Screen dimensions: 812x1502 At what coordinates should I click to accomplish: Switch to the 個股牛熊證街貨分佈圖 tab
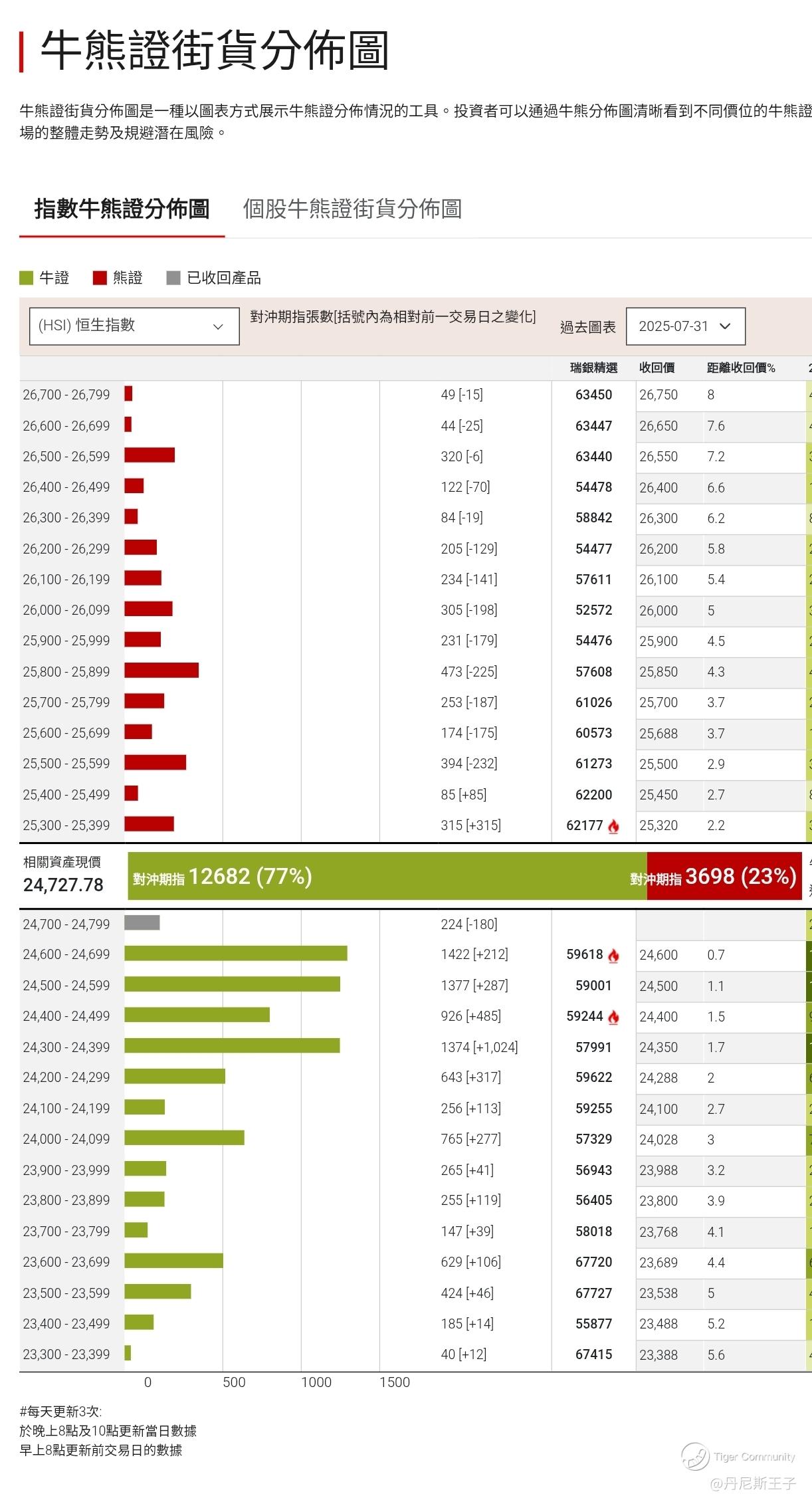[x=352, y=209]
